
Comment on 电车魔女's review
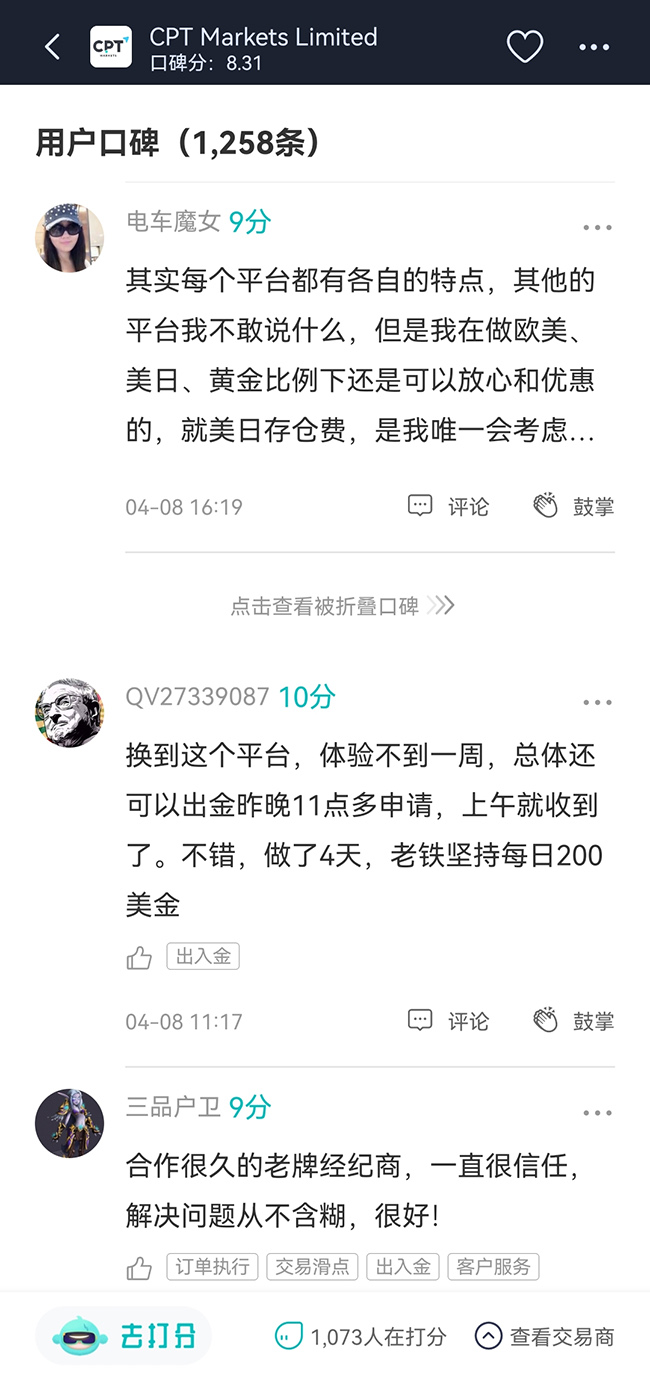[449, 506]
